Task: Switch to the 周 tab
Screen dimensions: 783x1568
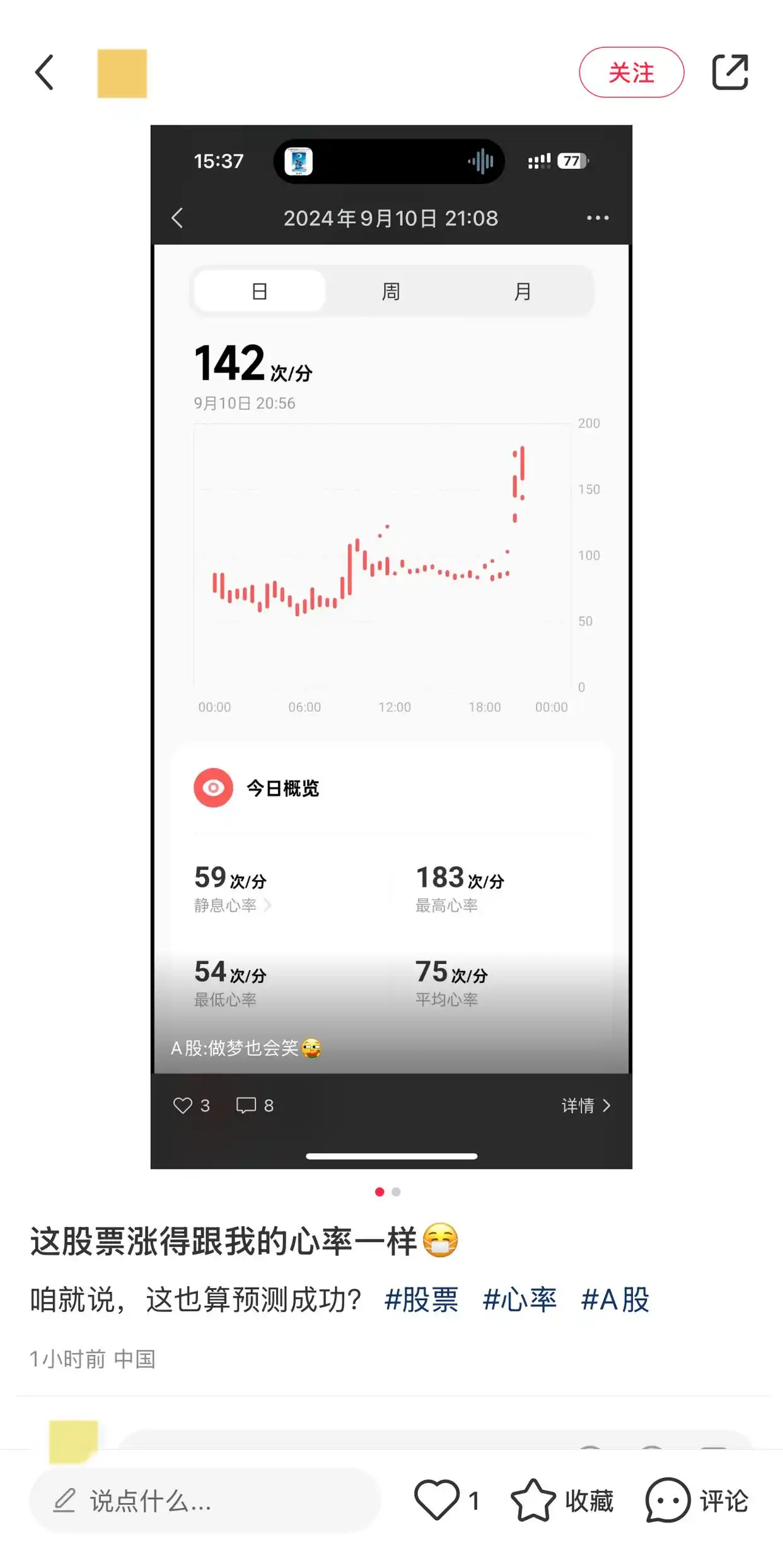Action: click(391, 291)
